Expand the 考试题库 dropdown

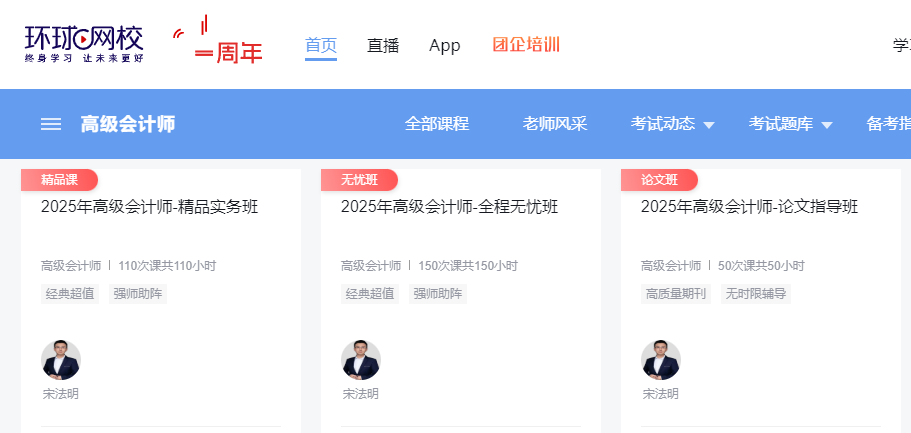click(x=790, y=124)
